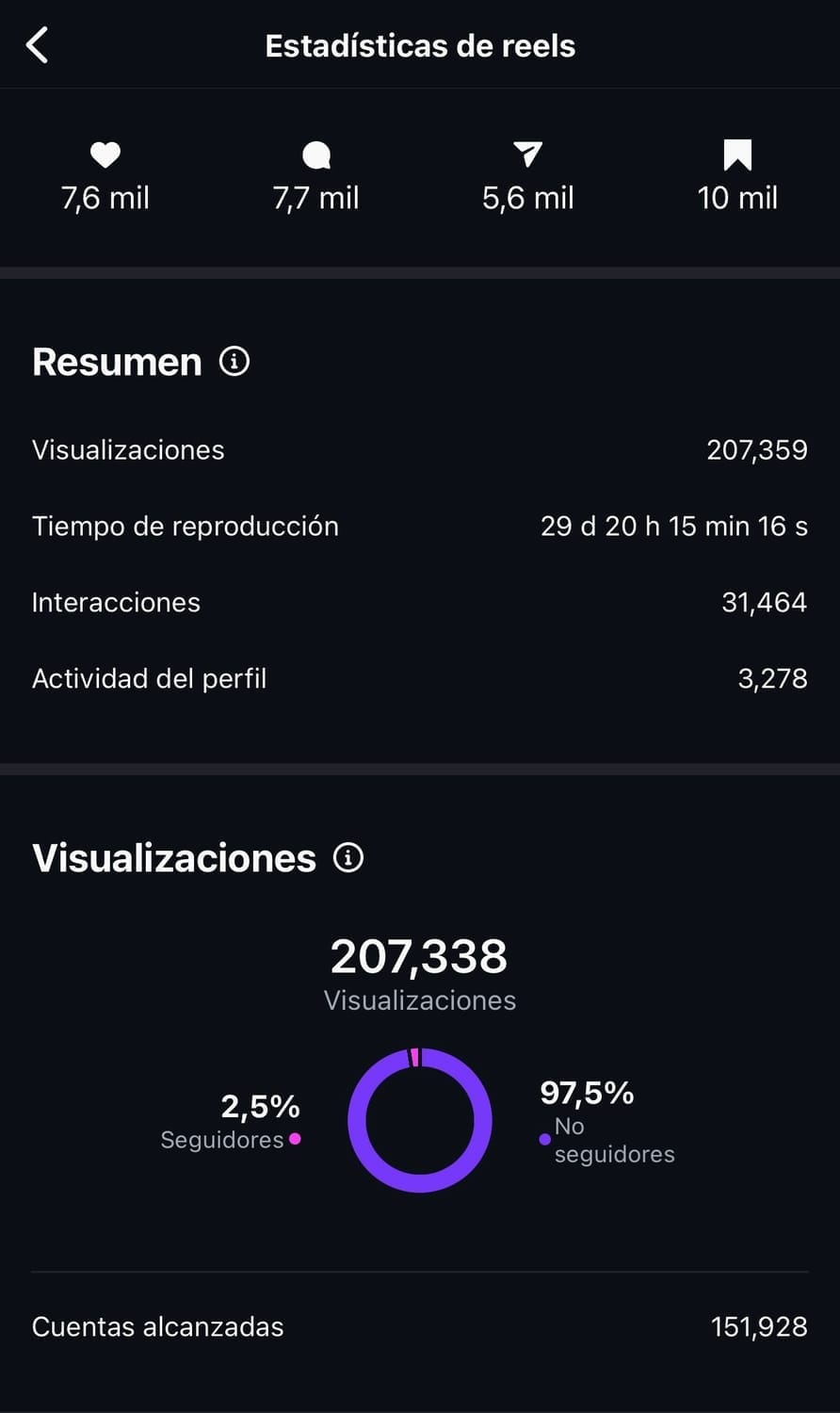Go back from Estadísticas de reels
840x1413 pixels.
tap(38, 45)
